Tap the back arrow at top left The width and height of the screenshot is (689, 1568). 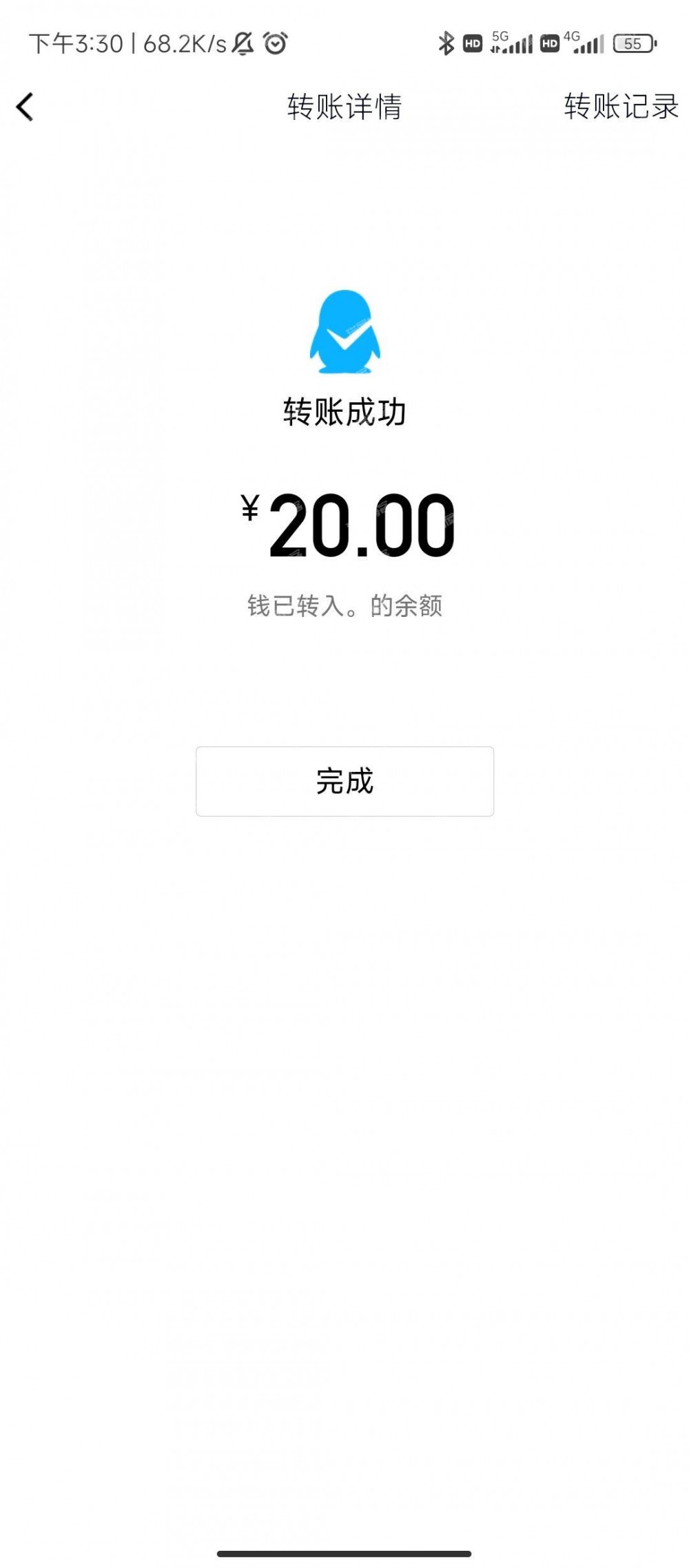pyautogui.click(x=25, y=107)
